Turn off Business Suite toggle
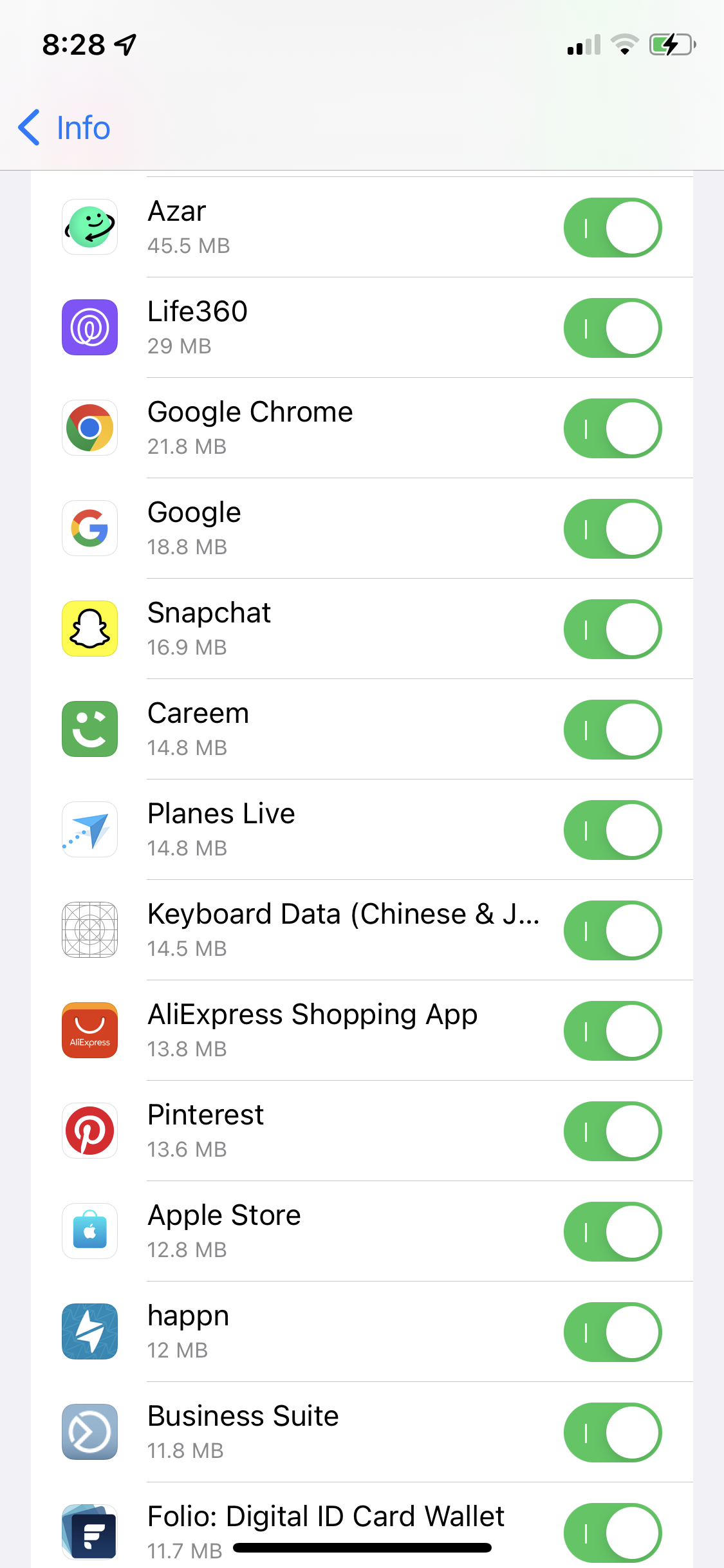Viewport: 724px width, 1568px height. click(612, 1433)
